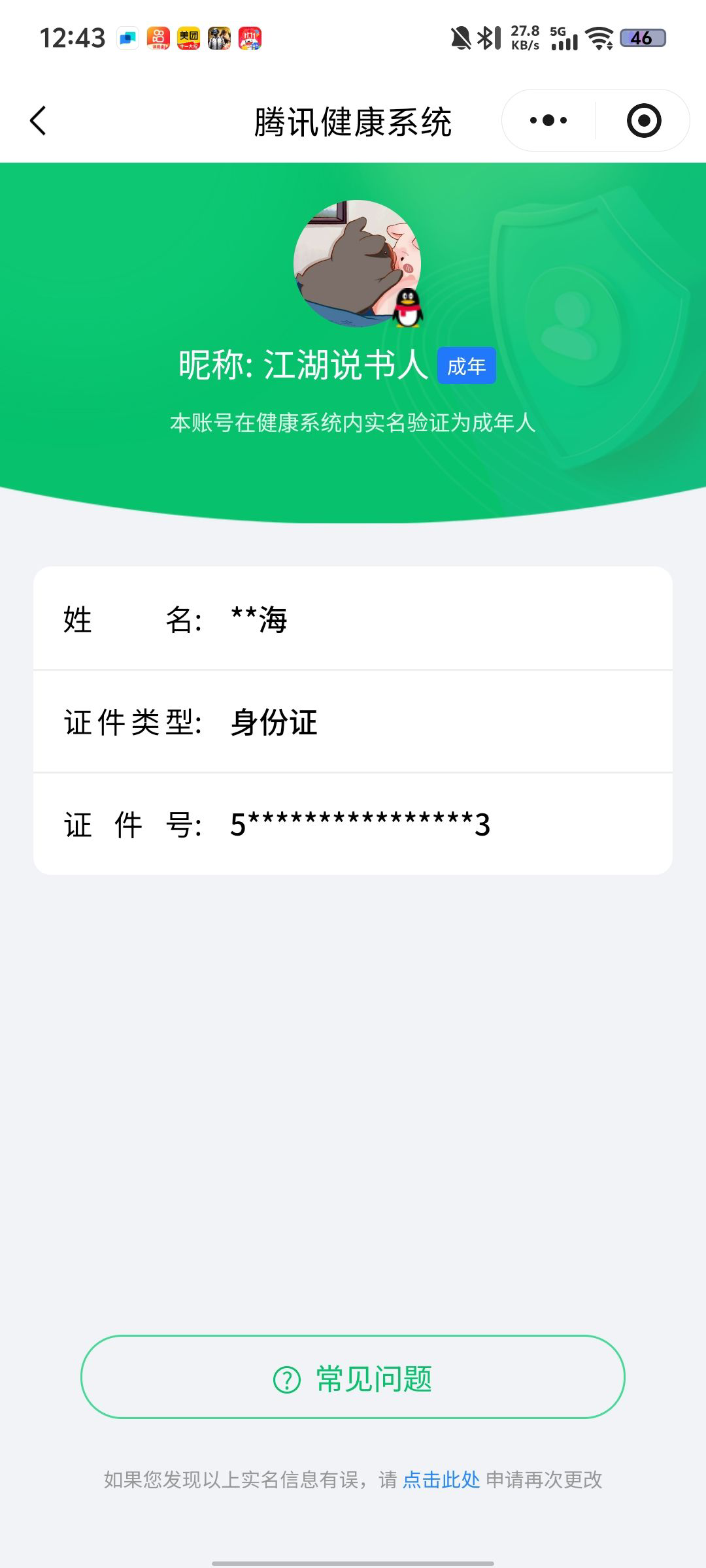Close the mini program via the circle button
The width and height of the screenshot is (706, 1568).
(x=643, y=120)
